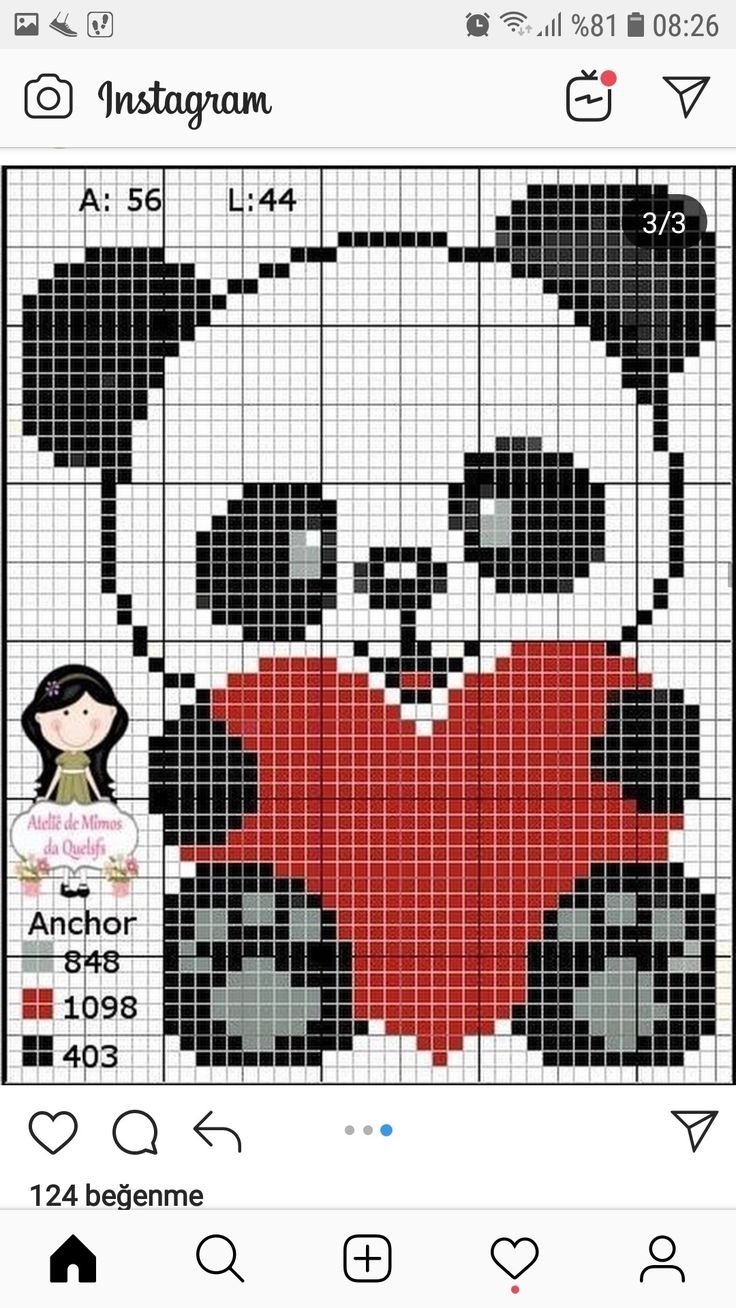Open the Activity heart tab
This screenshot has height=1308, width=736.
(514, 1258)
